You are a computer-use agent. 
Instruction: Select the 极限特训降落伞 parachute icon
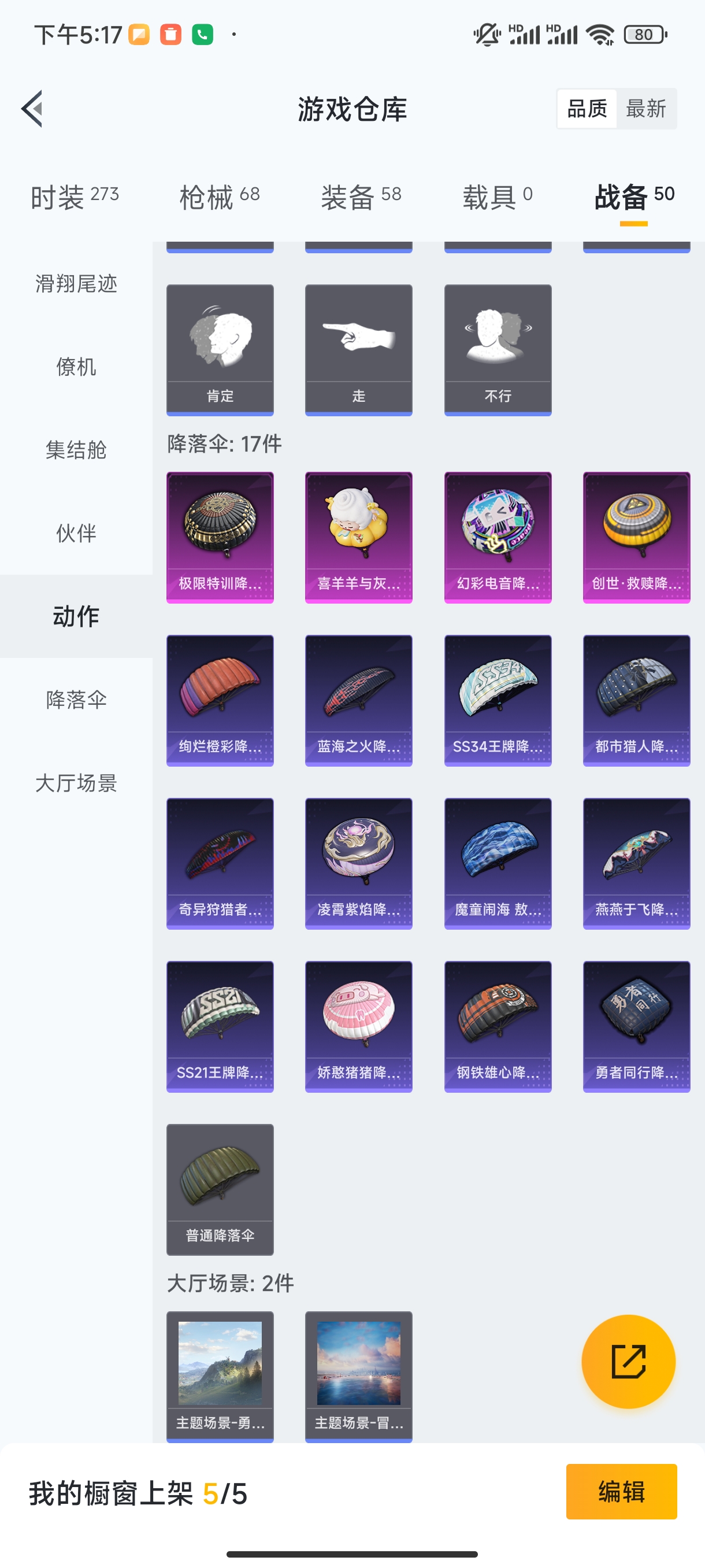[220, 535]
